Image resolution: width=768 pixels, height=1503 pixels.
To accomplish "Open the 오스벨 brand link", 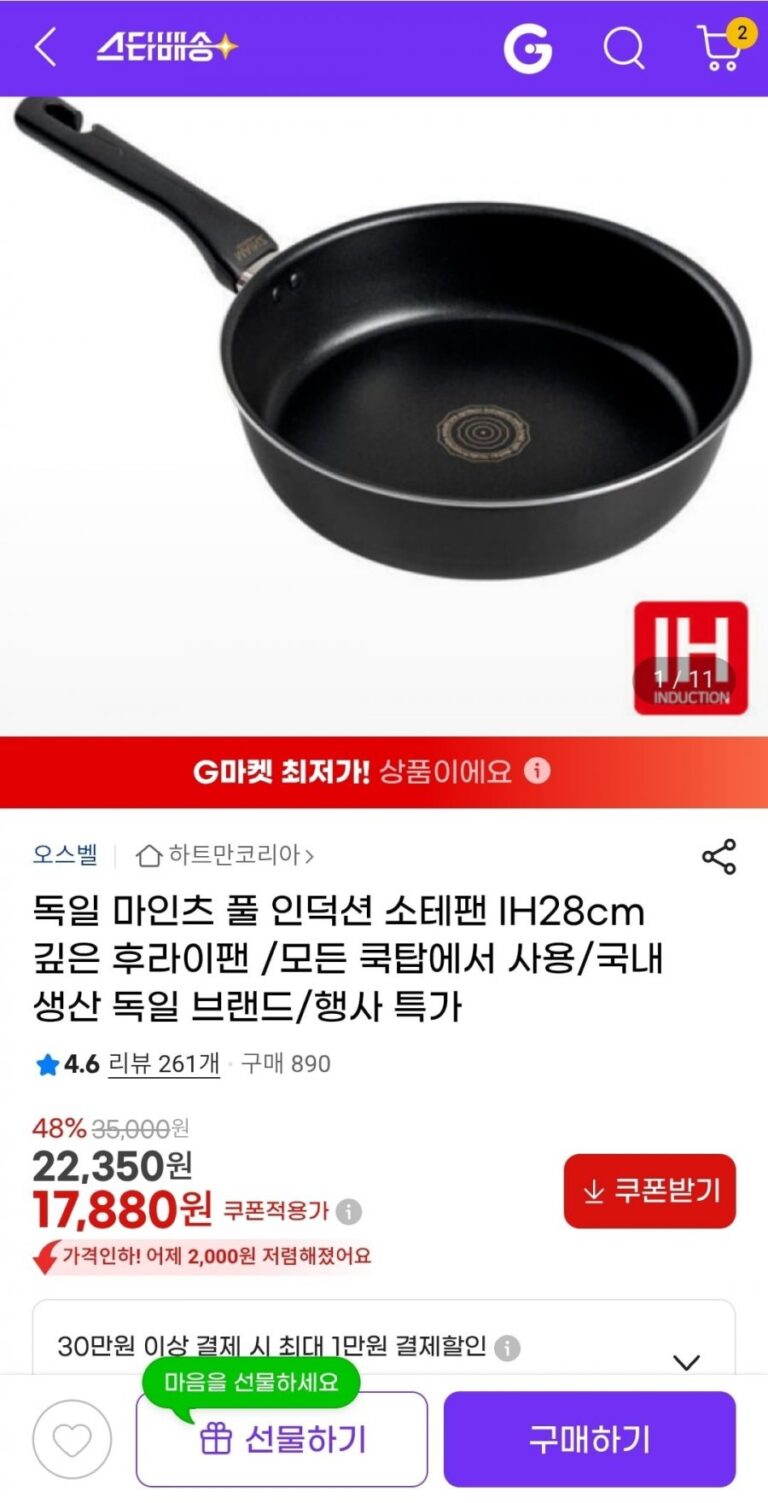I will tap(65, 855).
